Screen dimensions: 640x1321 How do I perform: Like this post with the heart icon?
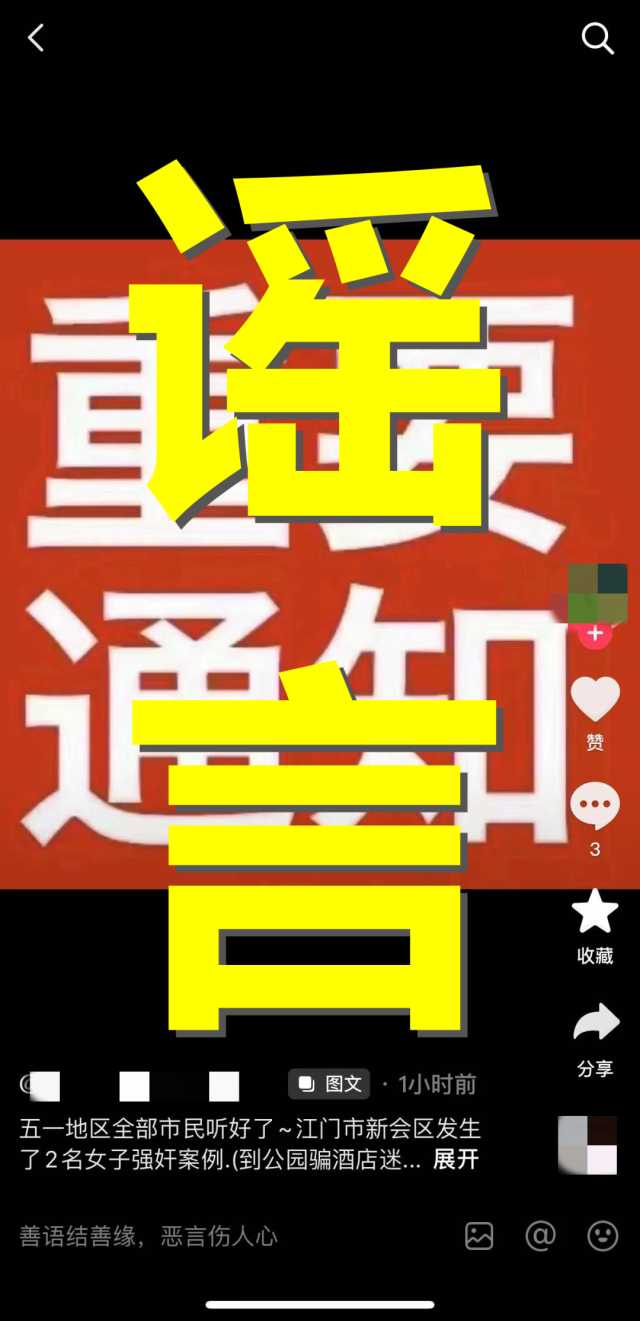click(x=595, y=699)
